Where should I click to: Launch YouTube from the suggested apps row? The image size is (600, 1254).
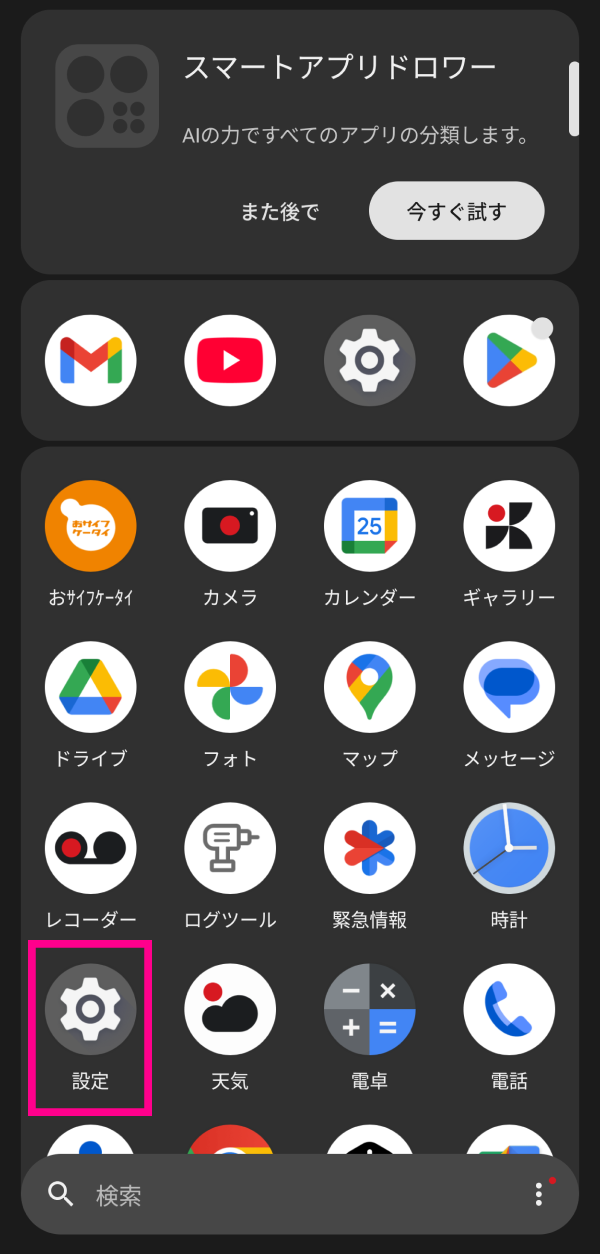click(230, 360)
